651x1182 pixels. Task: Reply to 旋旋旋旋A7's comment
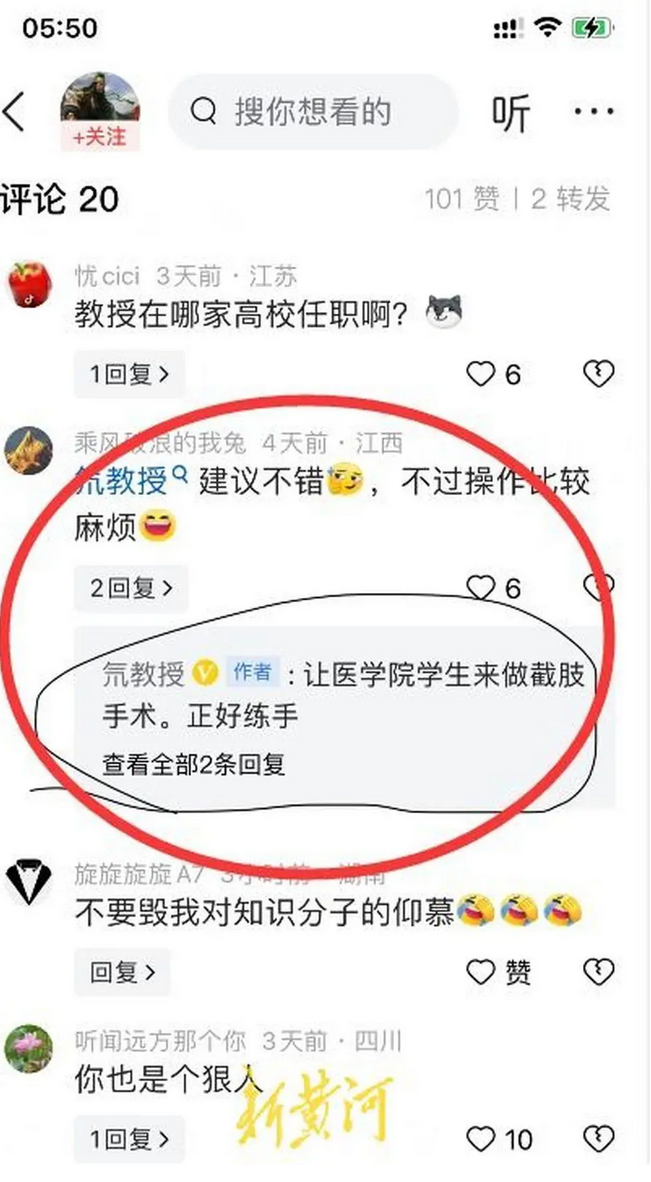[x=122, y=971]
